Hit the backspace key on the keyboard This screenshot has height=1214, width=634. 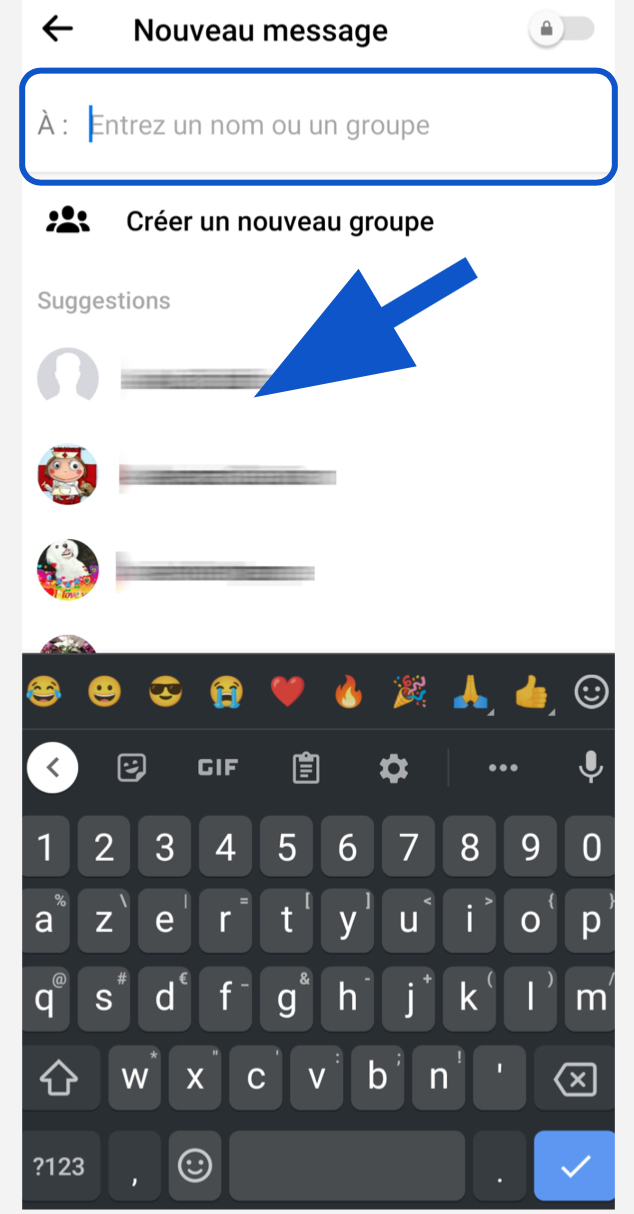[574, 1079]
